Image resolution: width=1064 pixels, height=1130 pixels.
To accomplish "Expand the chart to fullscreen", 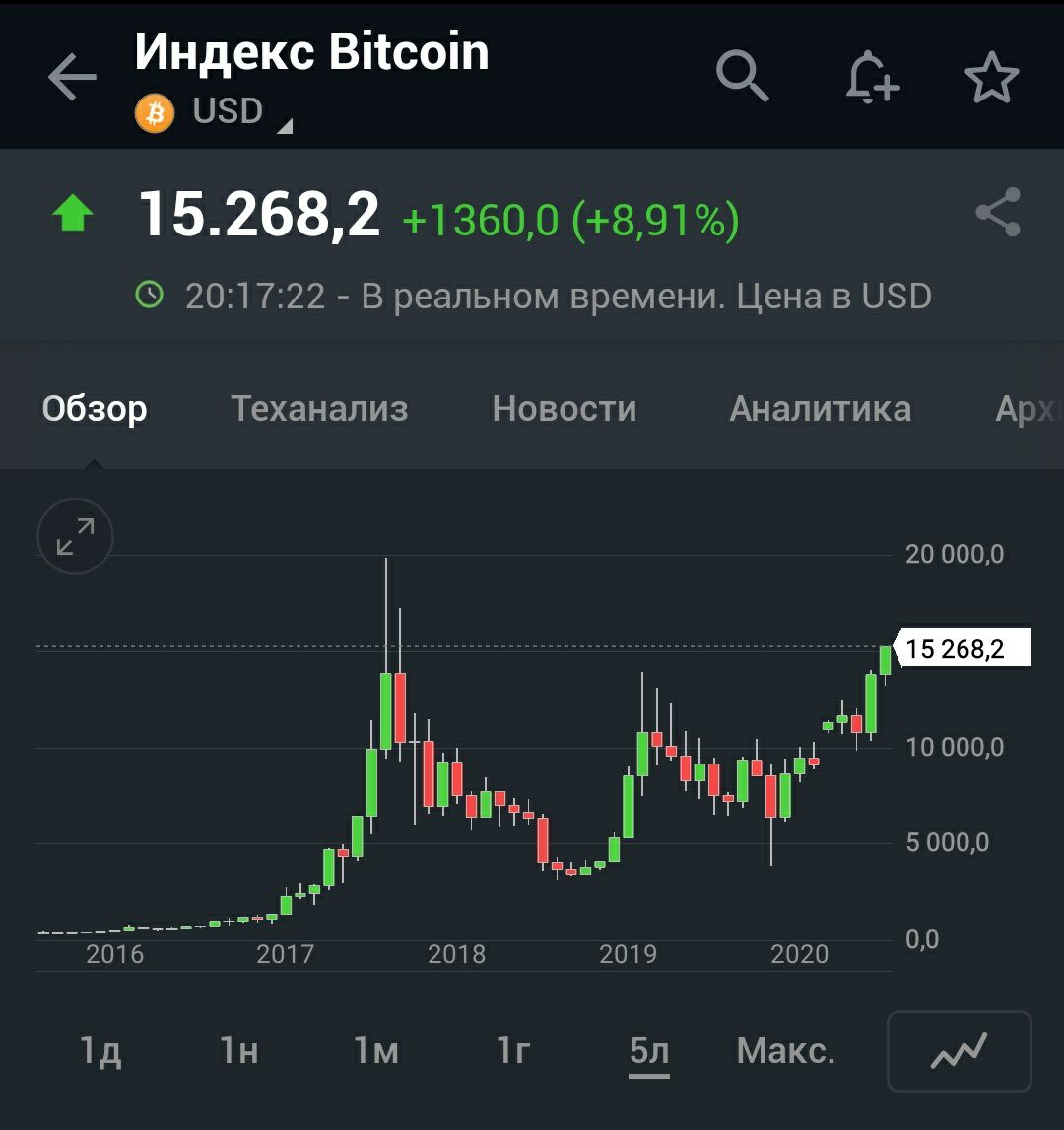I will 75,537.
